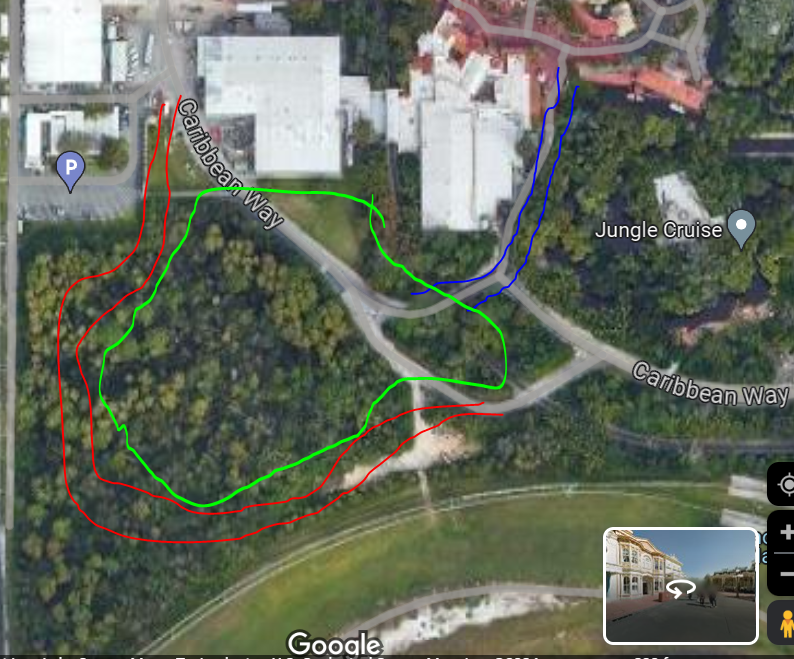
Task: Open the parking marker details
Action: (x=70, y=170)
